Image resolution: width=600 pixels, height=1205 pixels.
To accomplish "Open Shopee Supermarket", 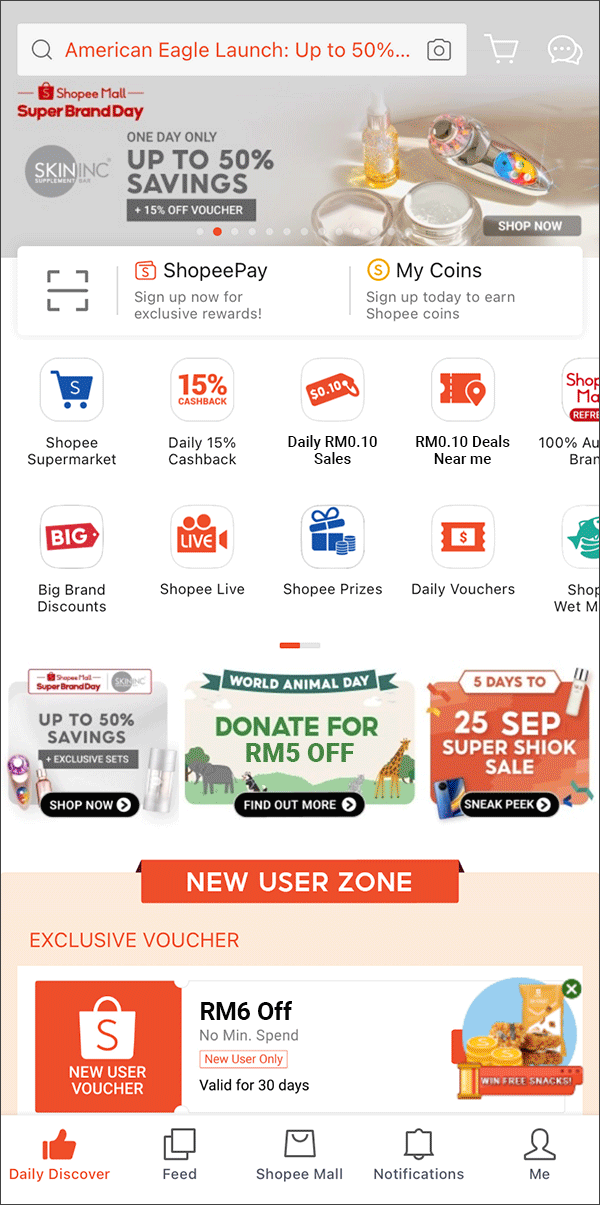I will coord(71,412).
